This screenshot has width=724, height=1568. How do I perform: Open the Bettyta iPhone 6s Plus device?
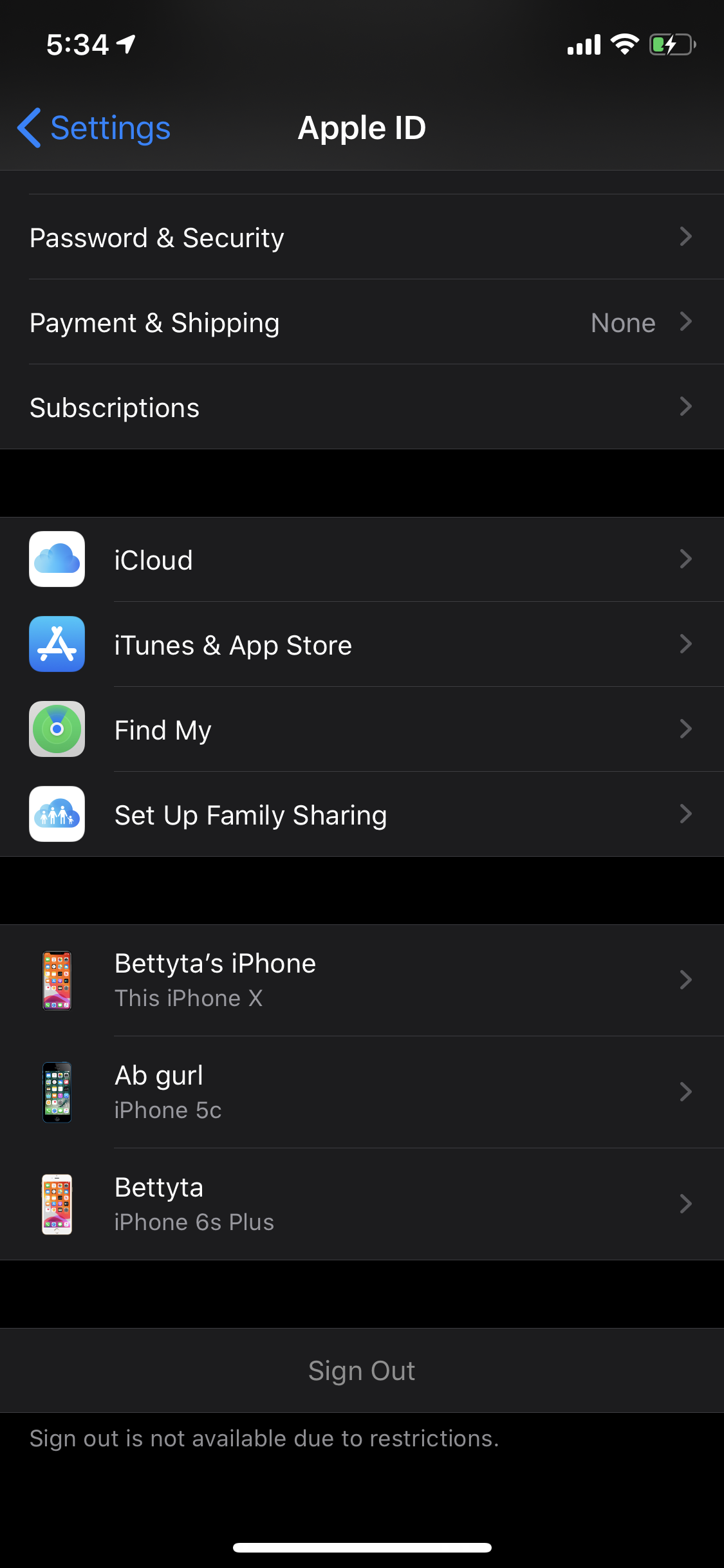coord(362,1204)
